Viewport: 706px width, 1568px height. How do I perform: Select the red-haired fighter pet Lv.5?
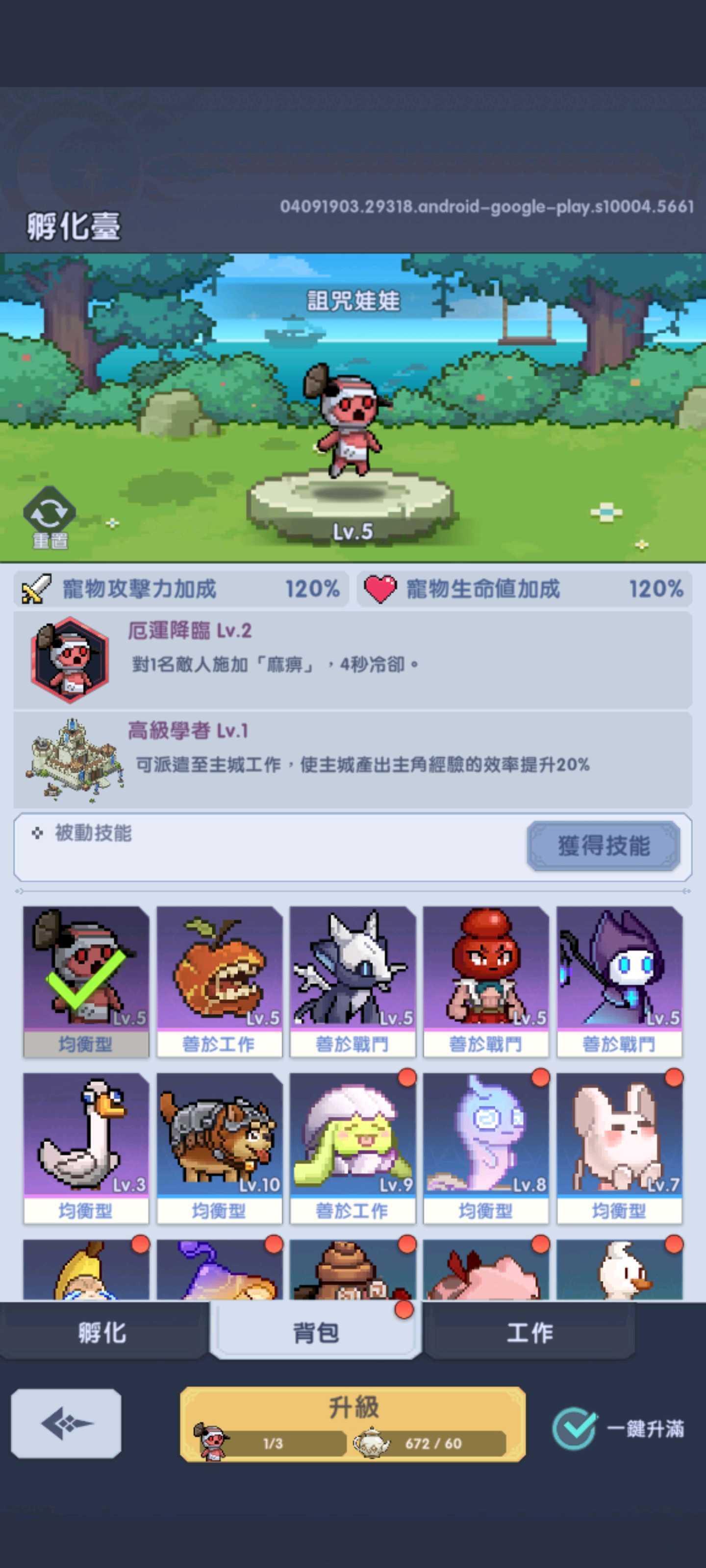(x=486, y=981)
